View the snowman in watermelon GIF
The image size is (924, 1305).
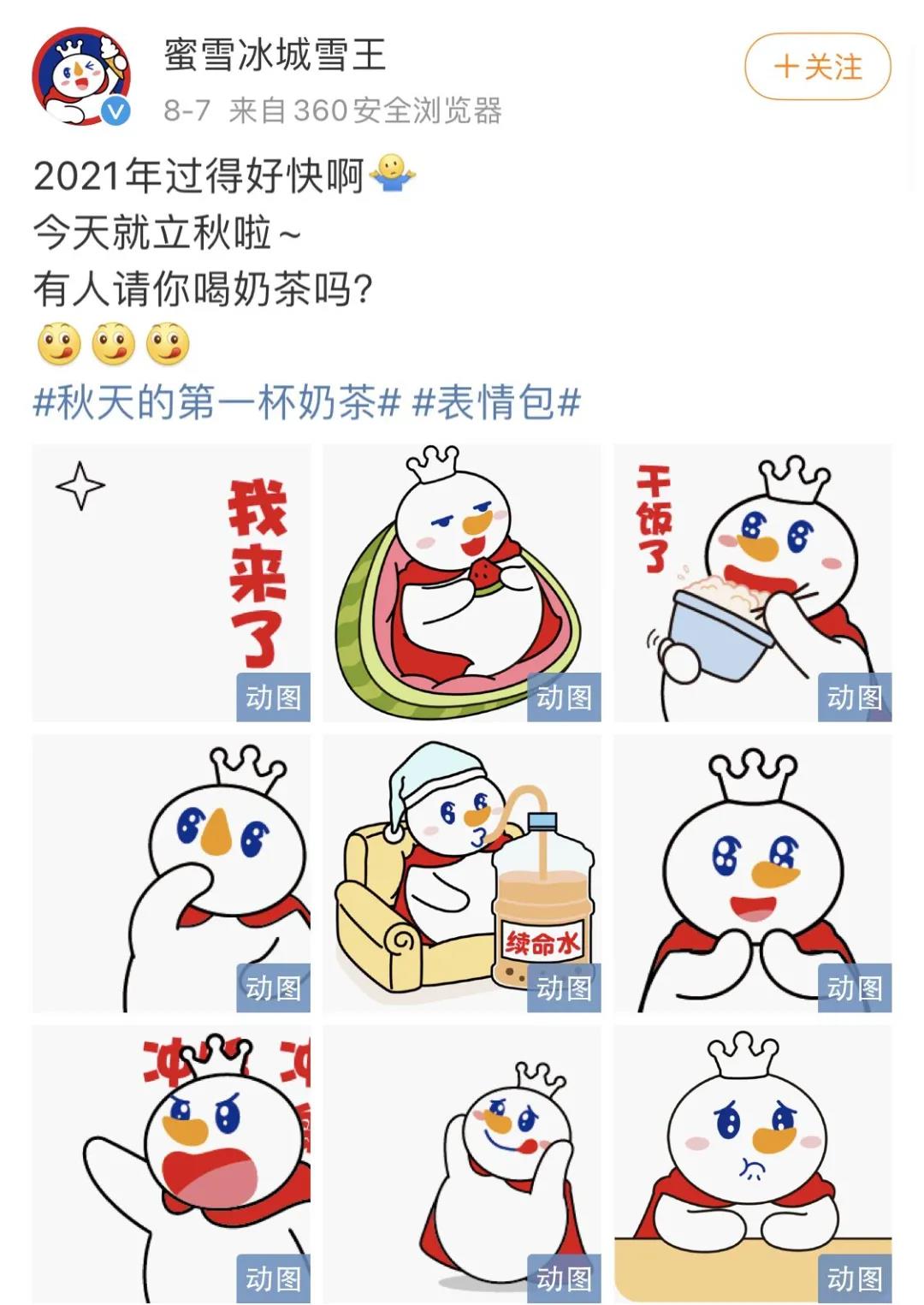[x=462, y=583]
